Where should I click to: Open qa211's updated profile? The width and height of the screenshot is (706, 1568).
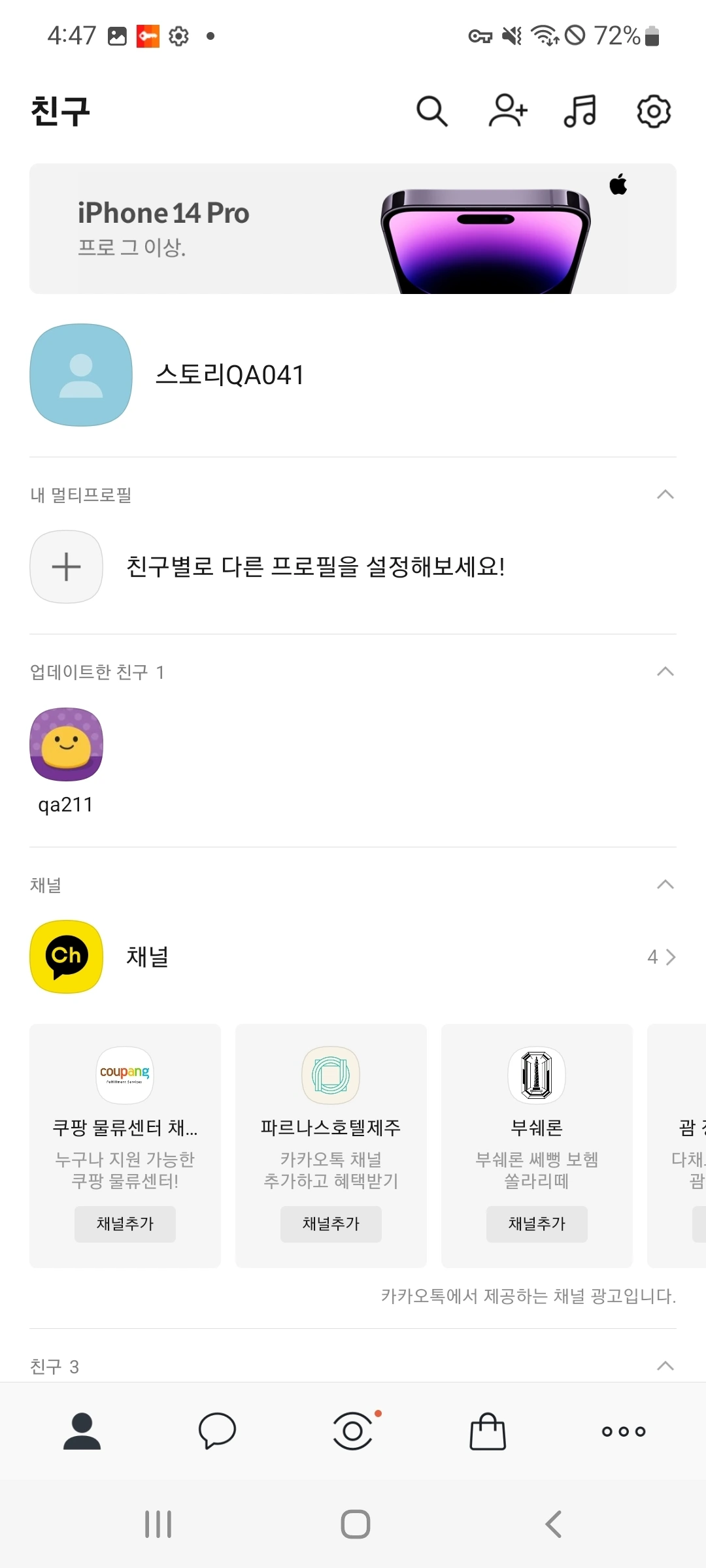coord(66,745)
